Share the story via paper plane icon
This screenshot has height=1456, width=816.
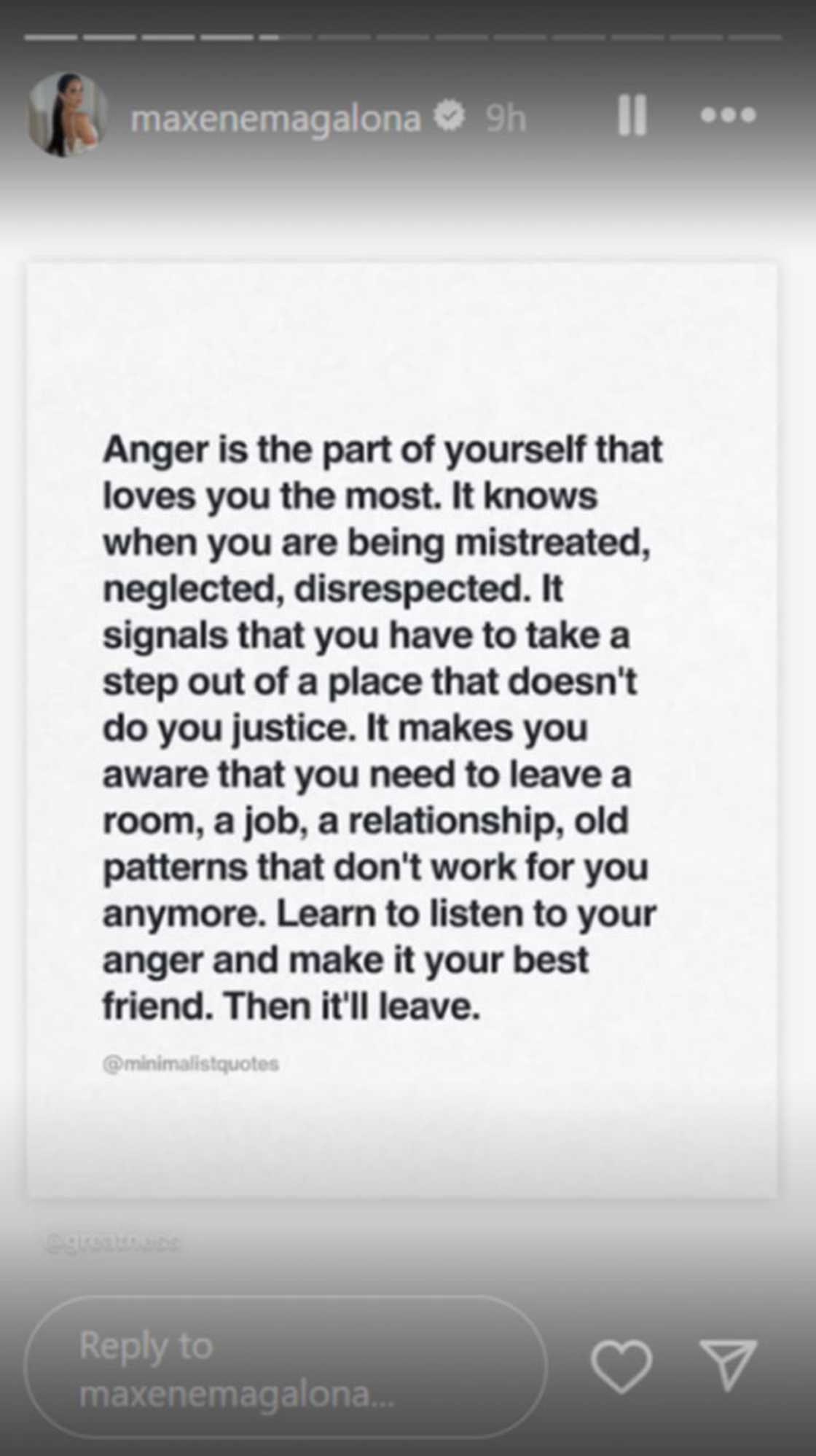click(x=728, y=1363)
